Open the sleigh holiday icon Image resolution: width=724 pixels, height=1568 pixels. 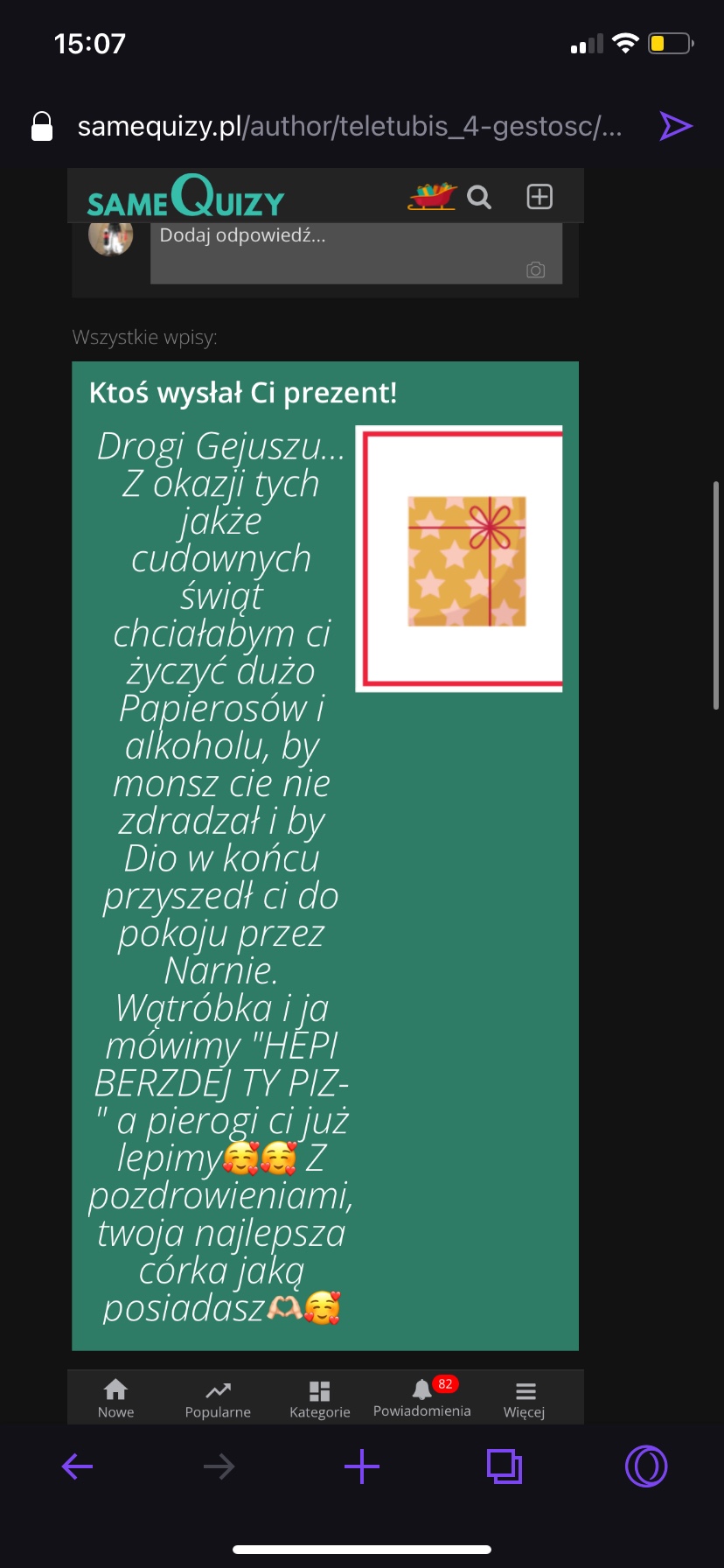click(x=432, y=197)
